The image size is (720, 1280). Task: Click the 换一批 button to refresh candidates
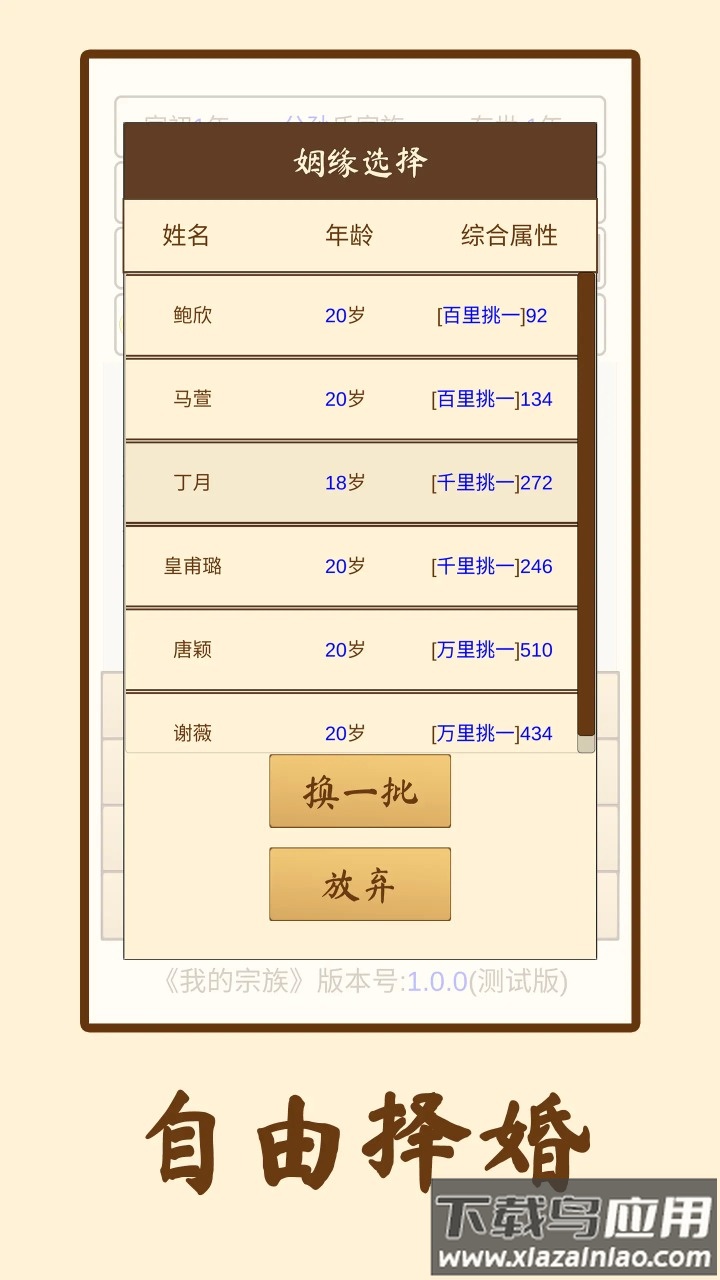[x=358, y=790]
